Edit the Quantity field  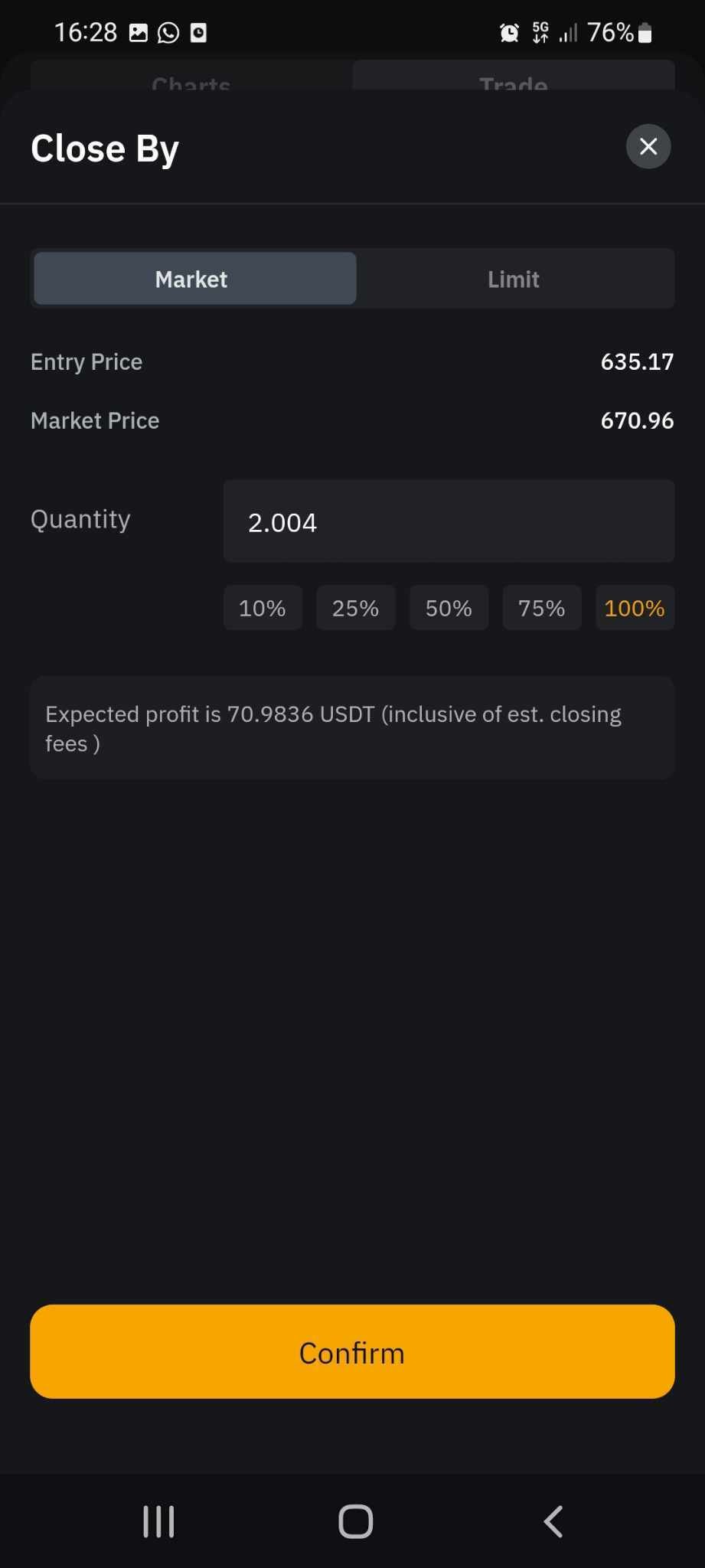point(449,521)
